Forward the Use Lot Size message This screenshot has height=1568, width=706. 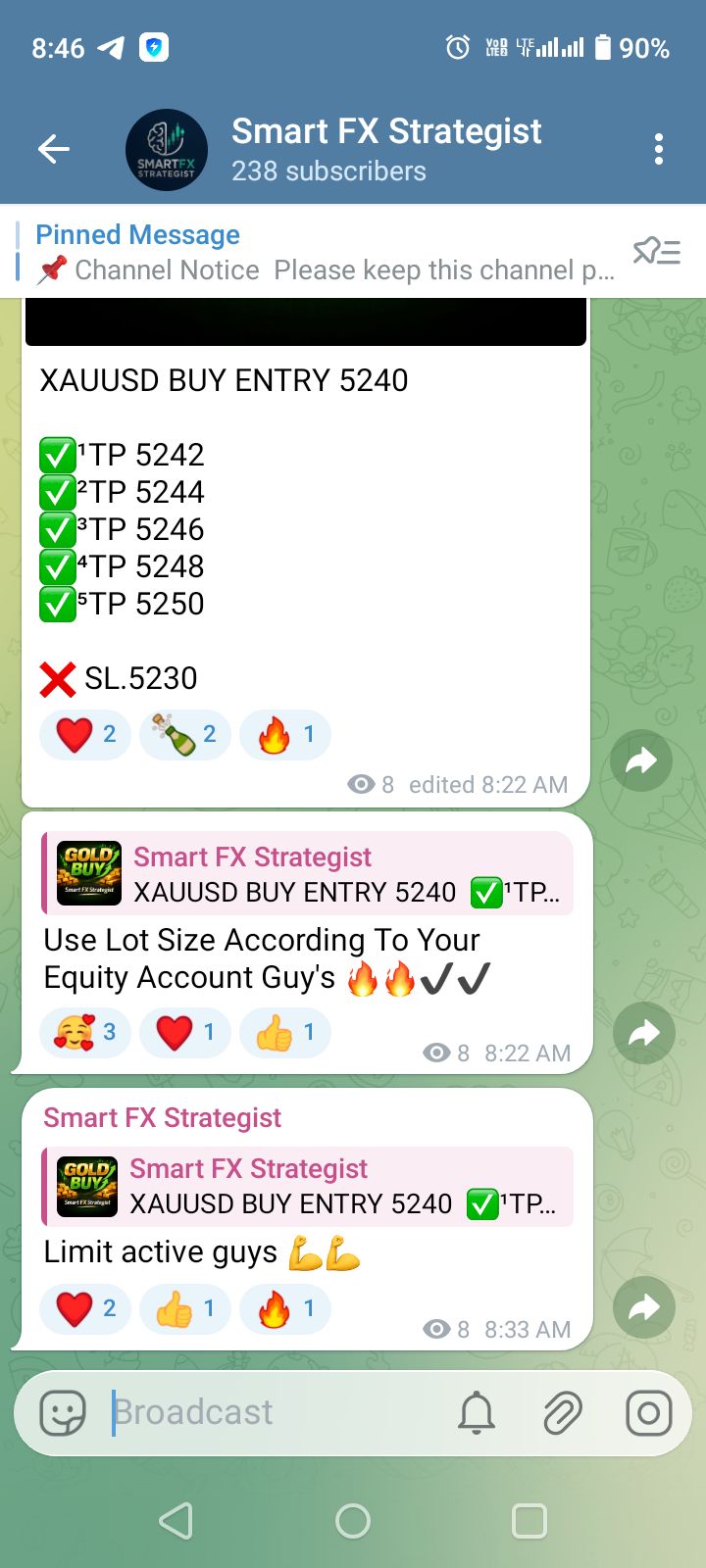click(x=643, y=1033)
